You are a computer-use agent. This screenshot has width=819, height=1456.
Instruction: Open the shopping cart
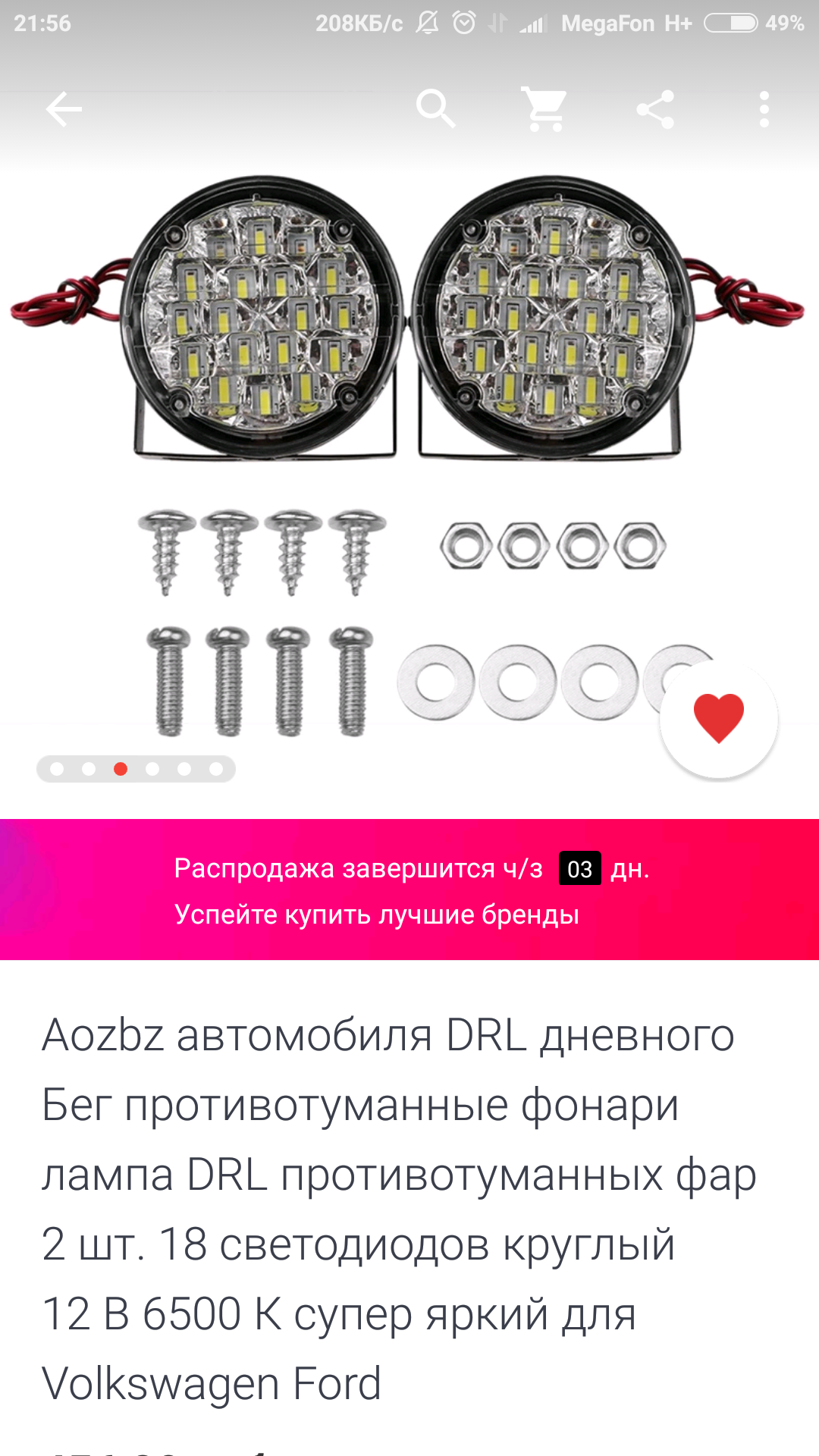(545, 109)
